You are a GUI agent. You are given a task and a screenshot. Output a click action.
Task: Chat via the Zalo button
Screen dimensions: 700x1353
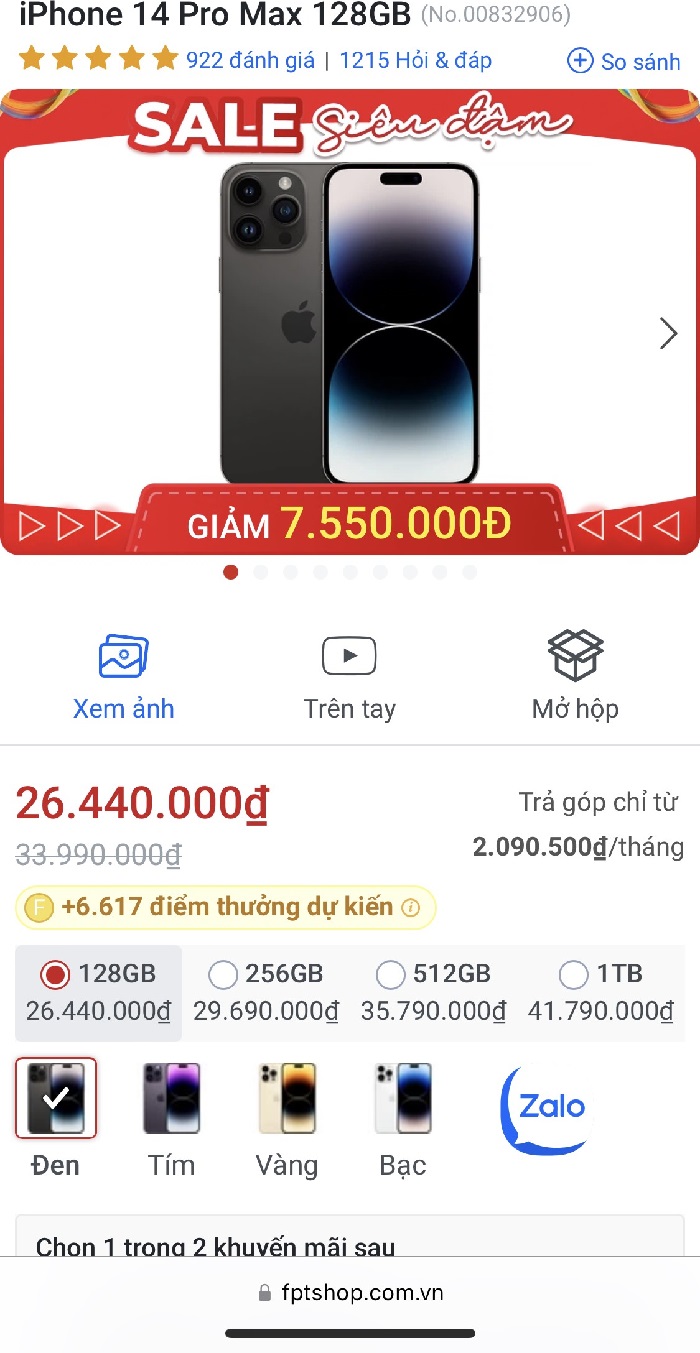545,1108
